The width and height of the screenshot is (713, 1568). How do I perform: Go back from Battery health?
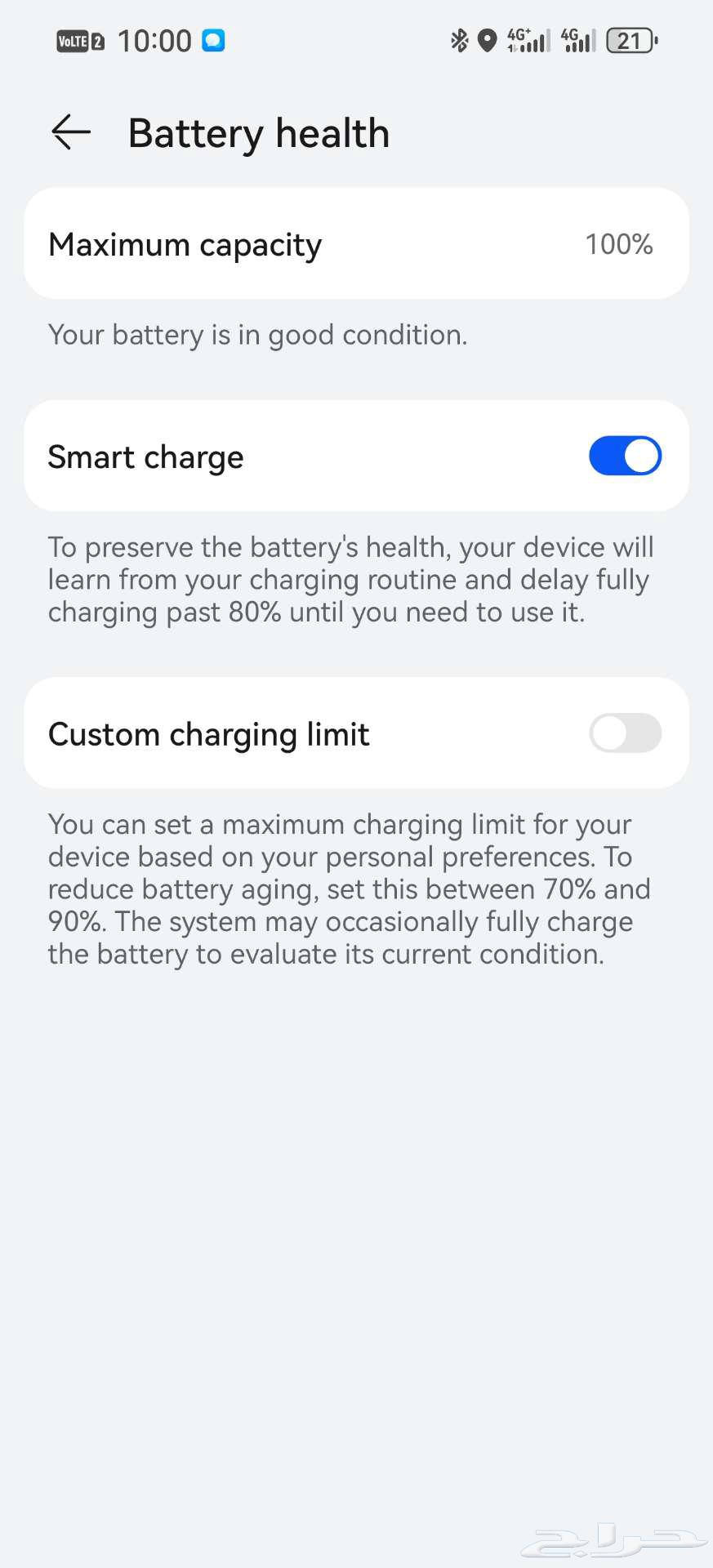pos(71,132)
